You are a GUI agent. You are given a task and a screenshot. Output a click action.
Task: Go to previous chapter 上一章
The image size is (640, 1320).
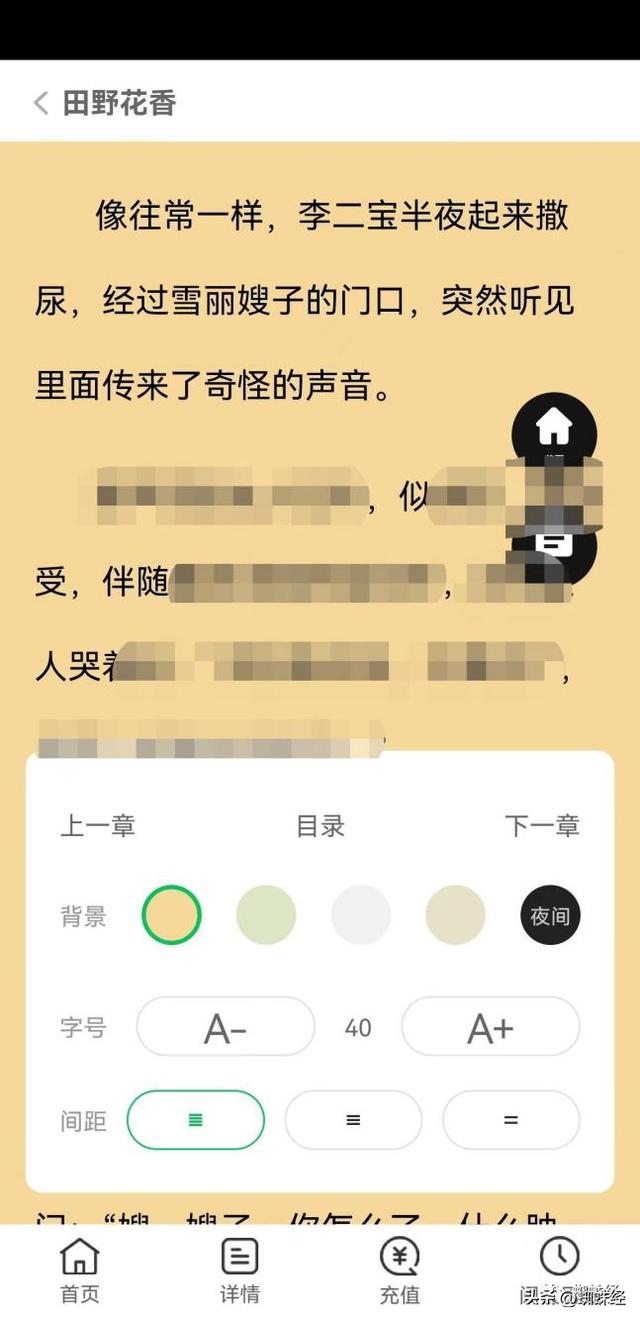click(x=98, y=826)
